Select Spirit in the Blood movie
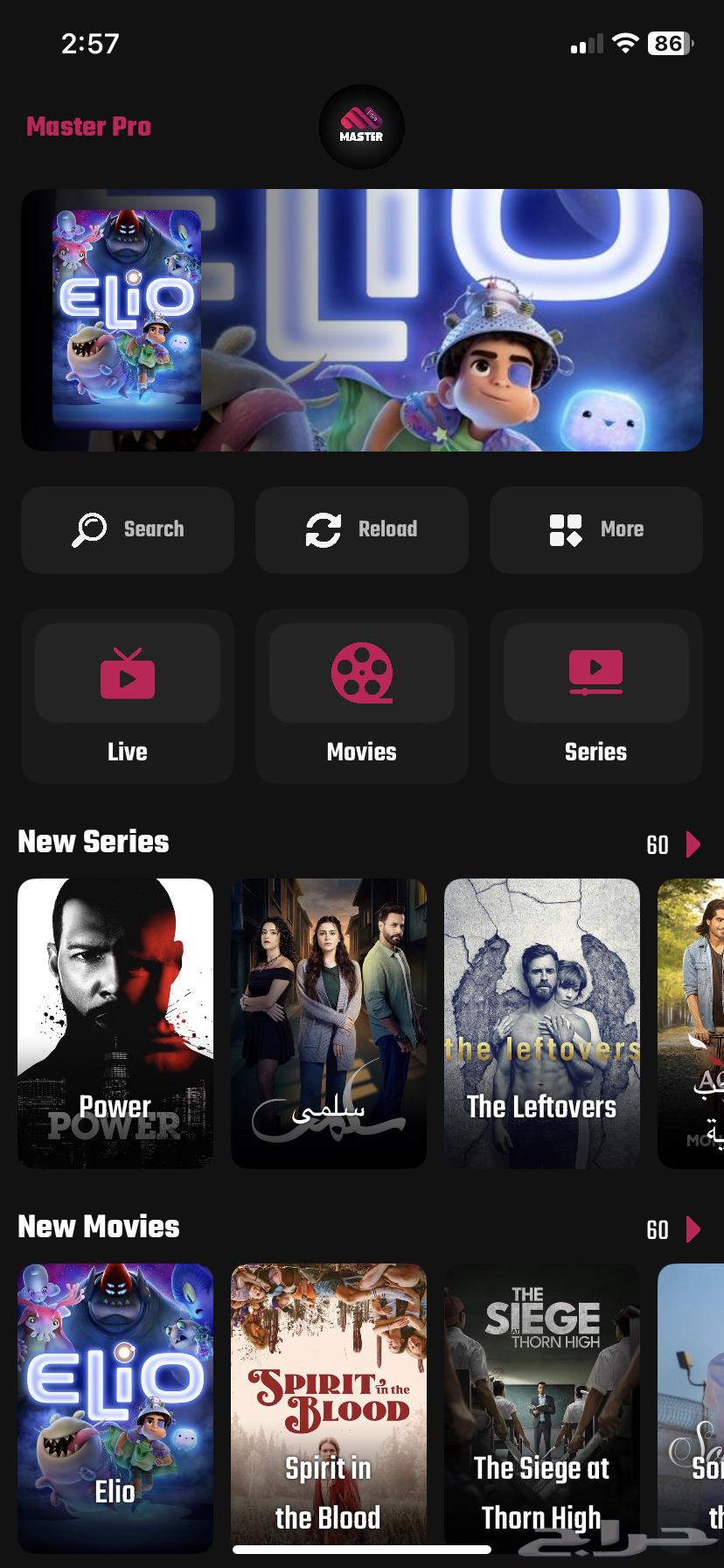This screenshot has height=1568, width=724. pyautogui.click(x=328, y=1407)
